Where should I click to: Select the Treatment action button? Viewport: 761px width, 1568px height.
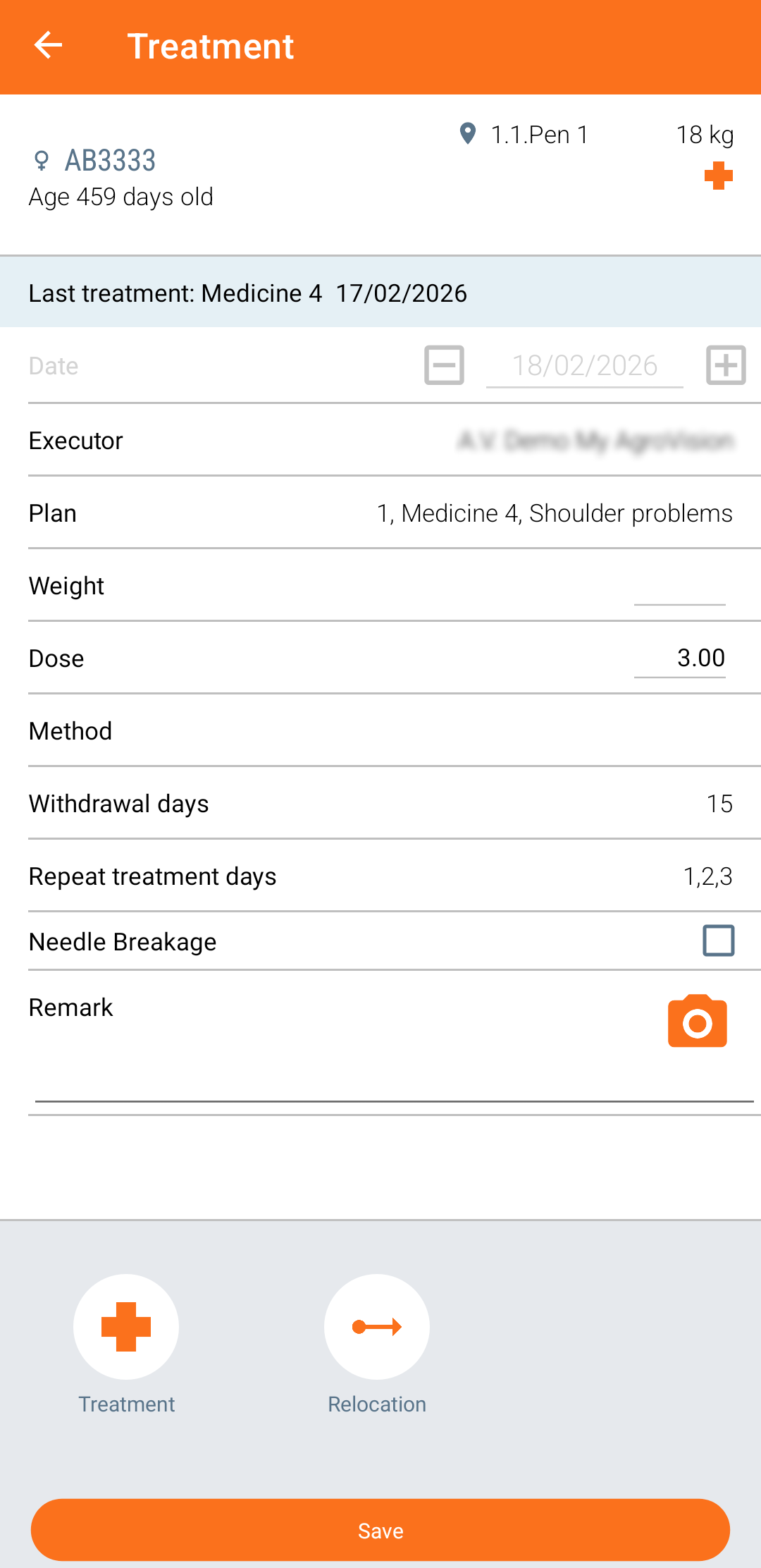point(126,1327)
